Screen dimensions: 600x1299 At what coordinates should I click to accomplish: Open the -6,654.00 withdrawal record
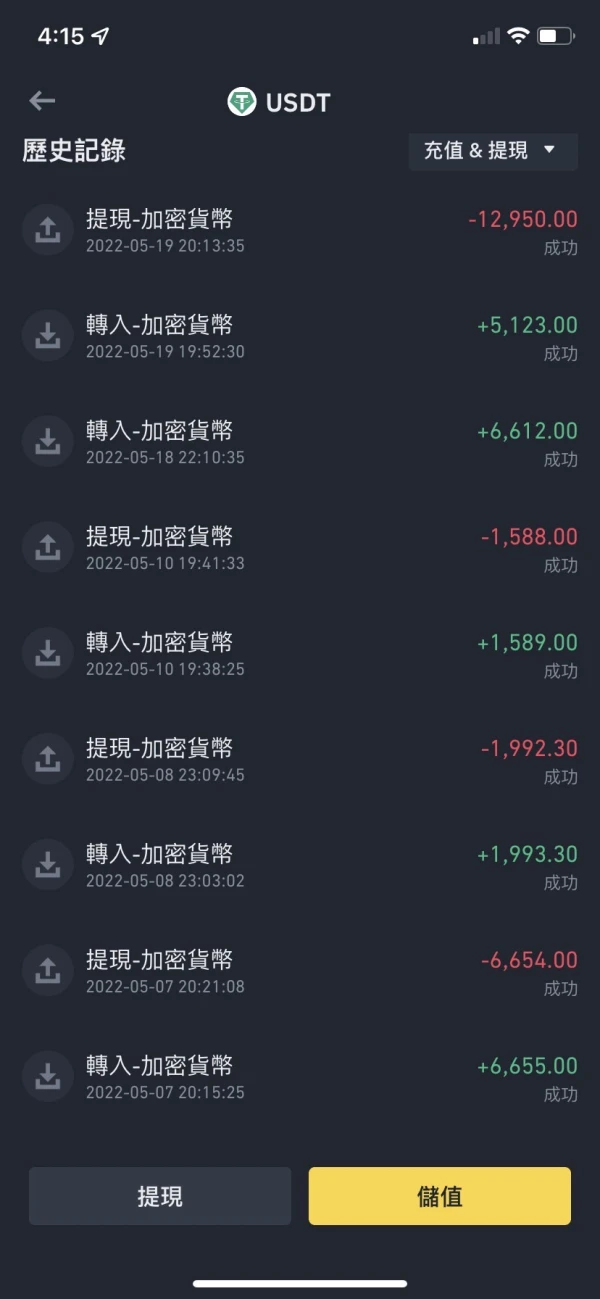click(x=300, y=972)
